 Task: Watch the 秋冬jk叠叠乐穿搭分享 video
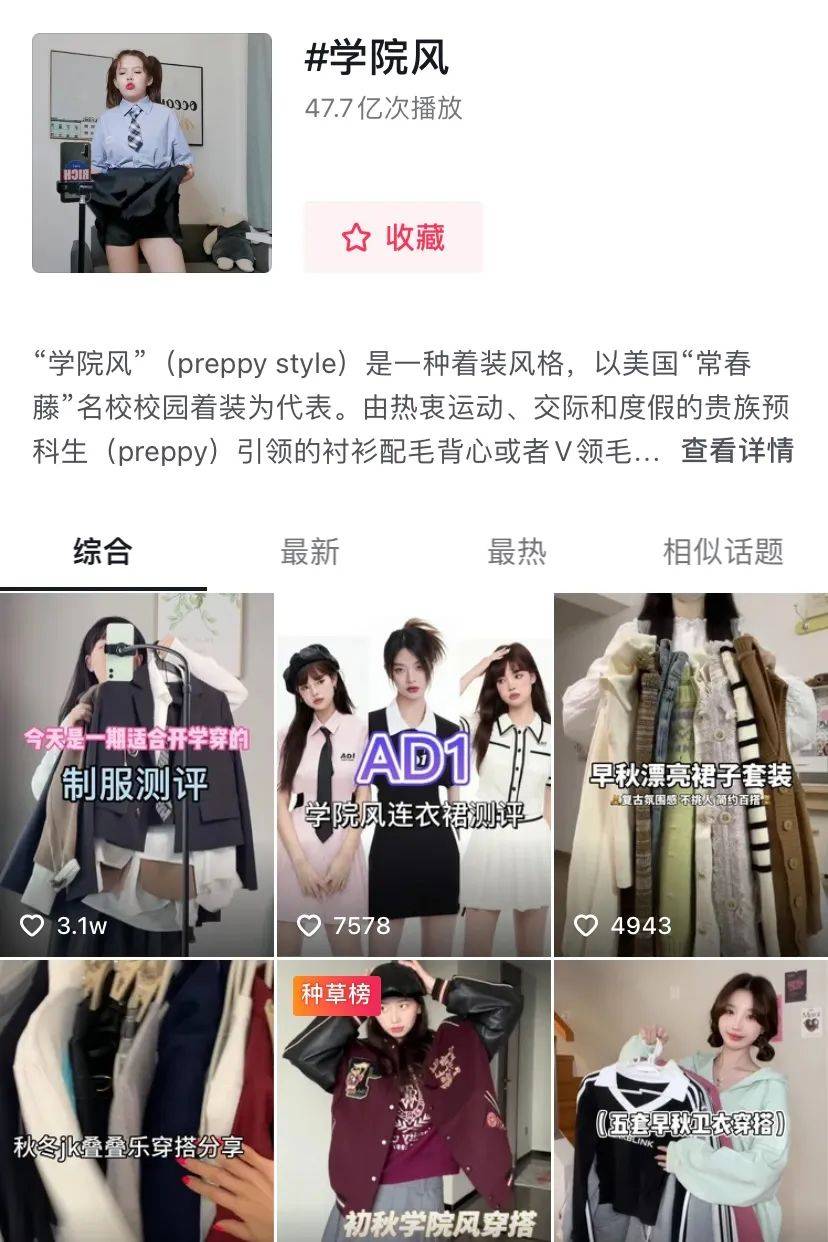pos(137,1100)
